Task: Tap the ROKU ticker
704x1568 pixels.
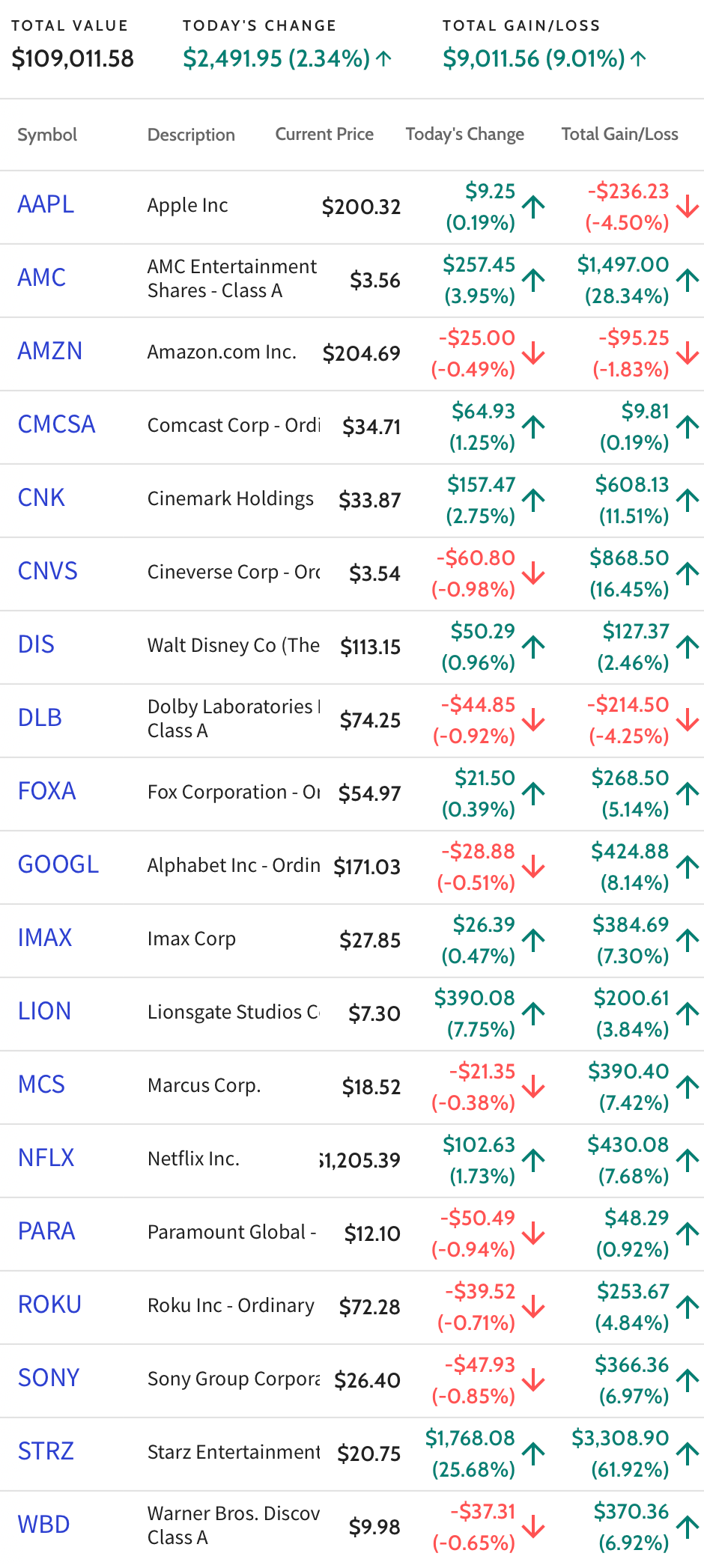Action: coord(49,1305)
